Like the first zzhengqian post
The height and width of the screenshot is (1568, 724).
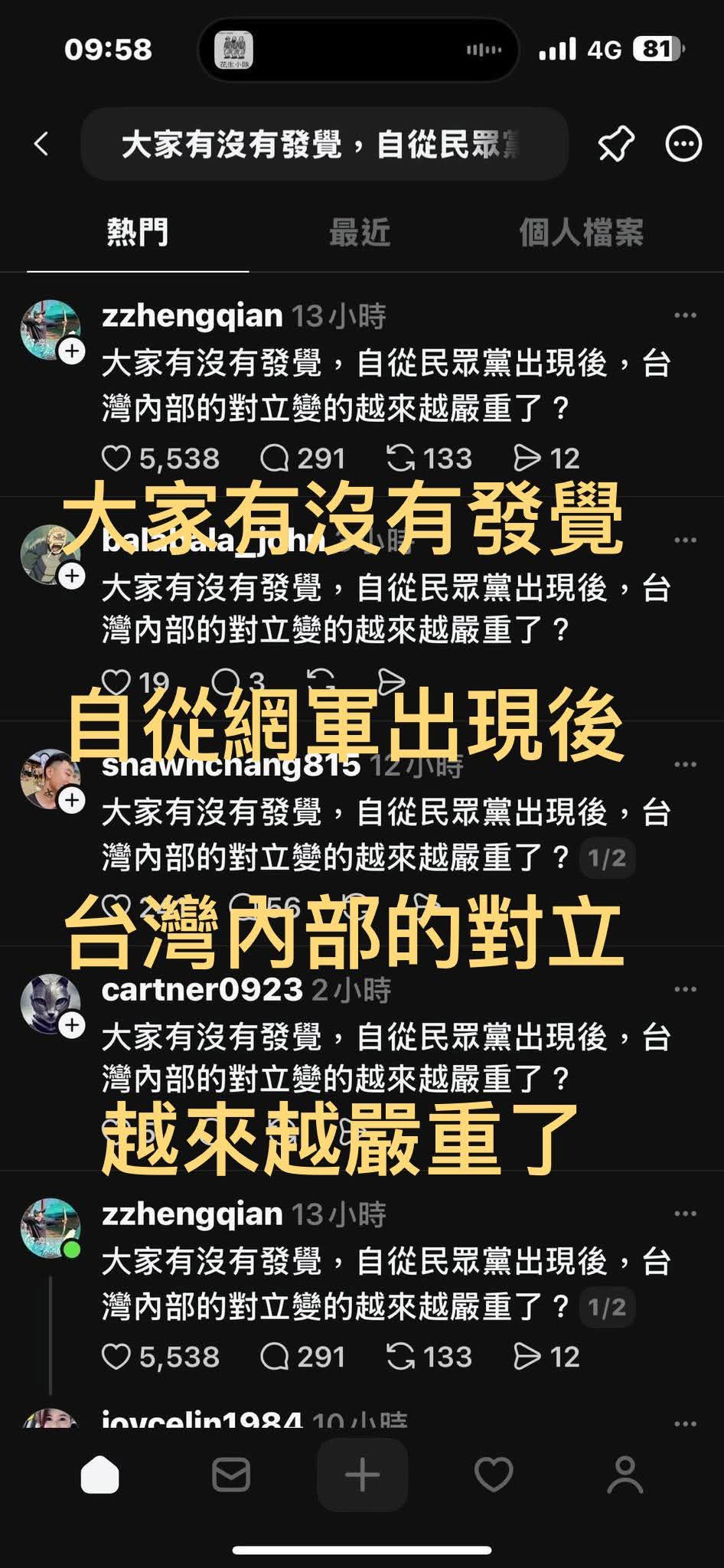(x=116, y=459)
